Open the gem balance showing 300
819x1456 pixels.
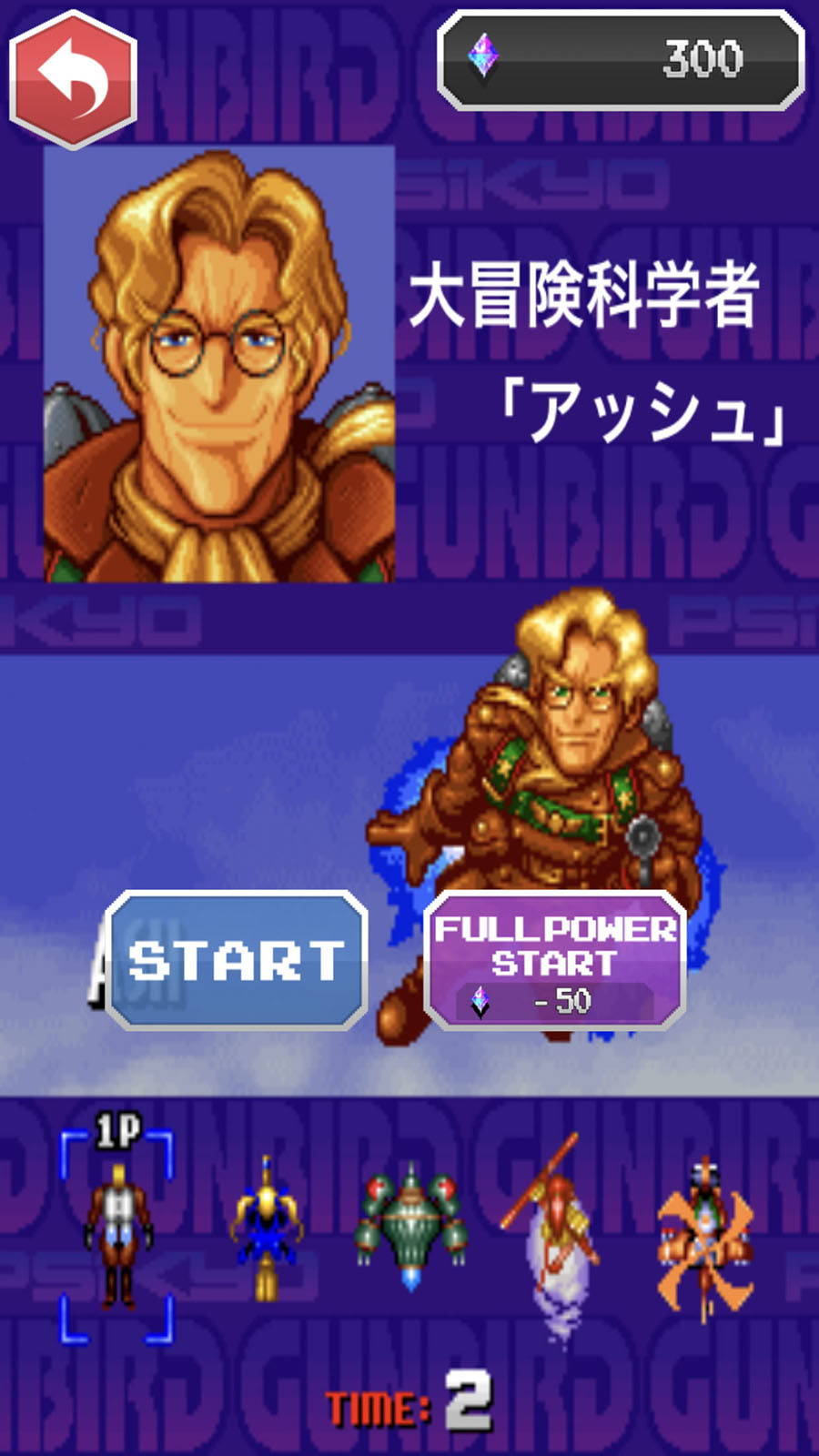click(621, 59)
